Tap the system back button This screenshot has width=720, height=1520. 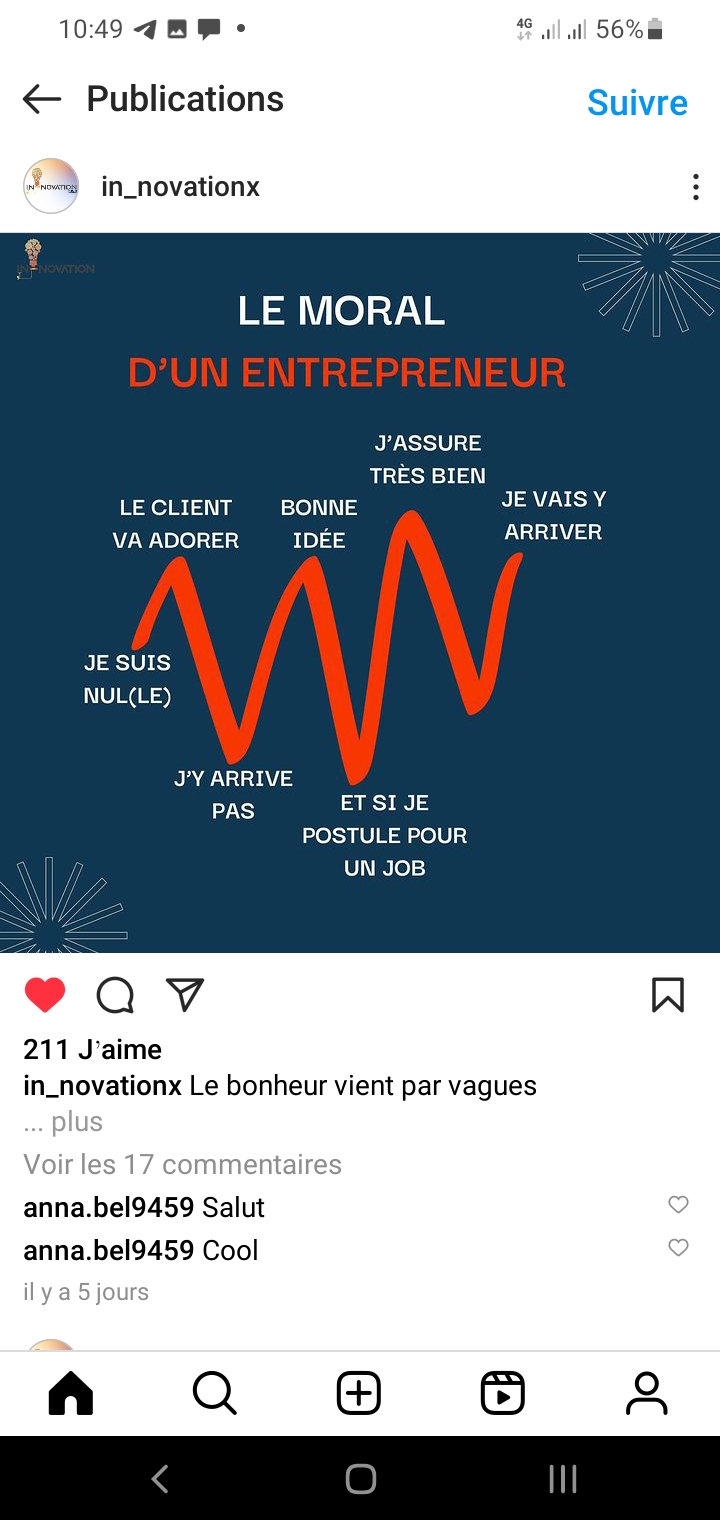160,1479
